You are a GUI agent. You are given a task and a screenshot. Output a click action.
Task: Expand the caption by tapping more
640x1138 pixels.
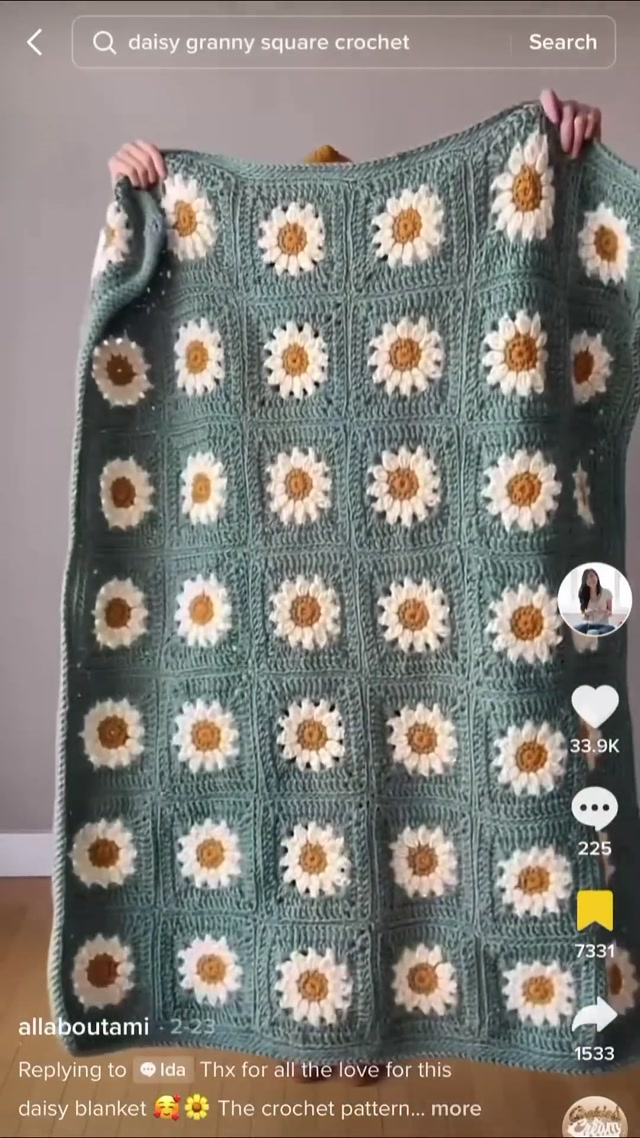[x=456, y=1108]
